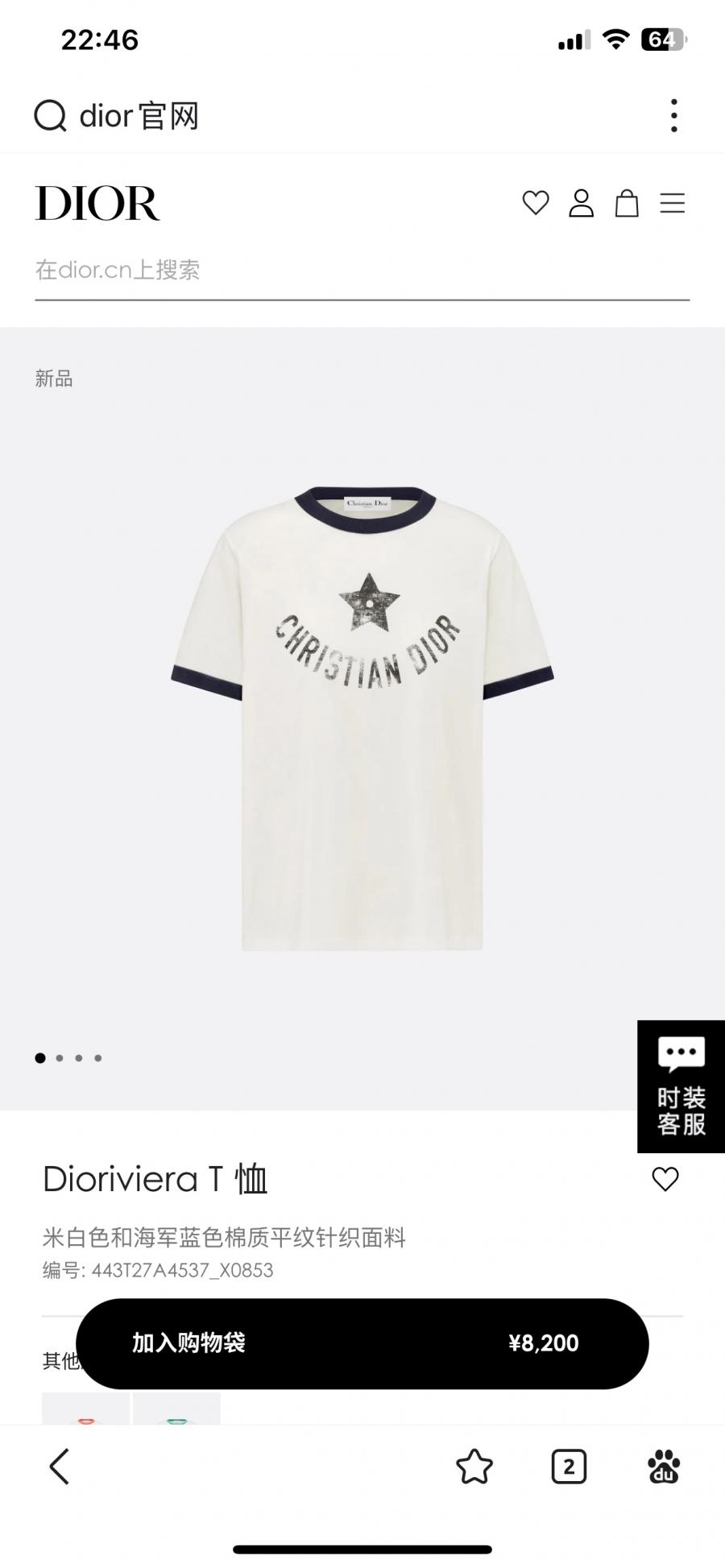Open the browser three-dot overflow menu

click(x=673, y=116)
